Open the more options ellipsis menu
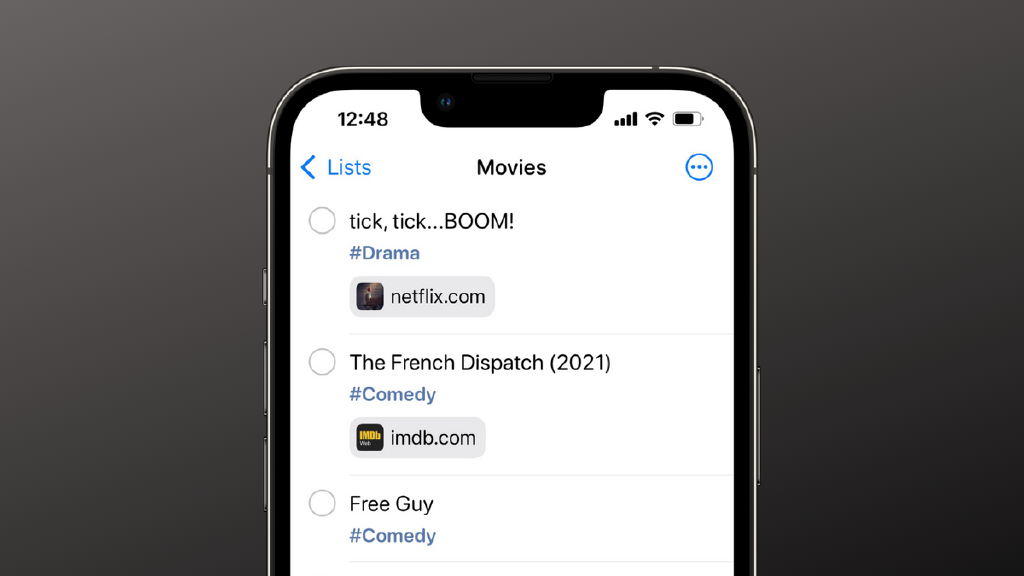The image size is (1024, 576). (x=699, y=167)
